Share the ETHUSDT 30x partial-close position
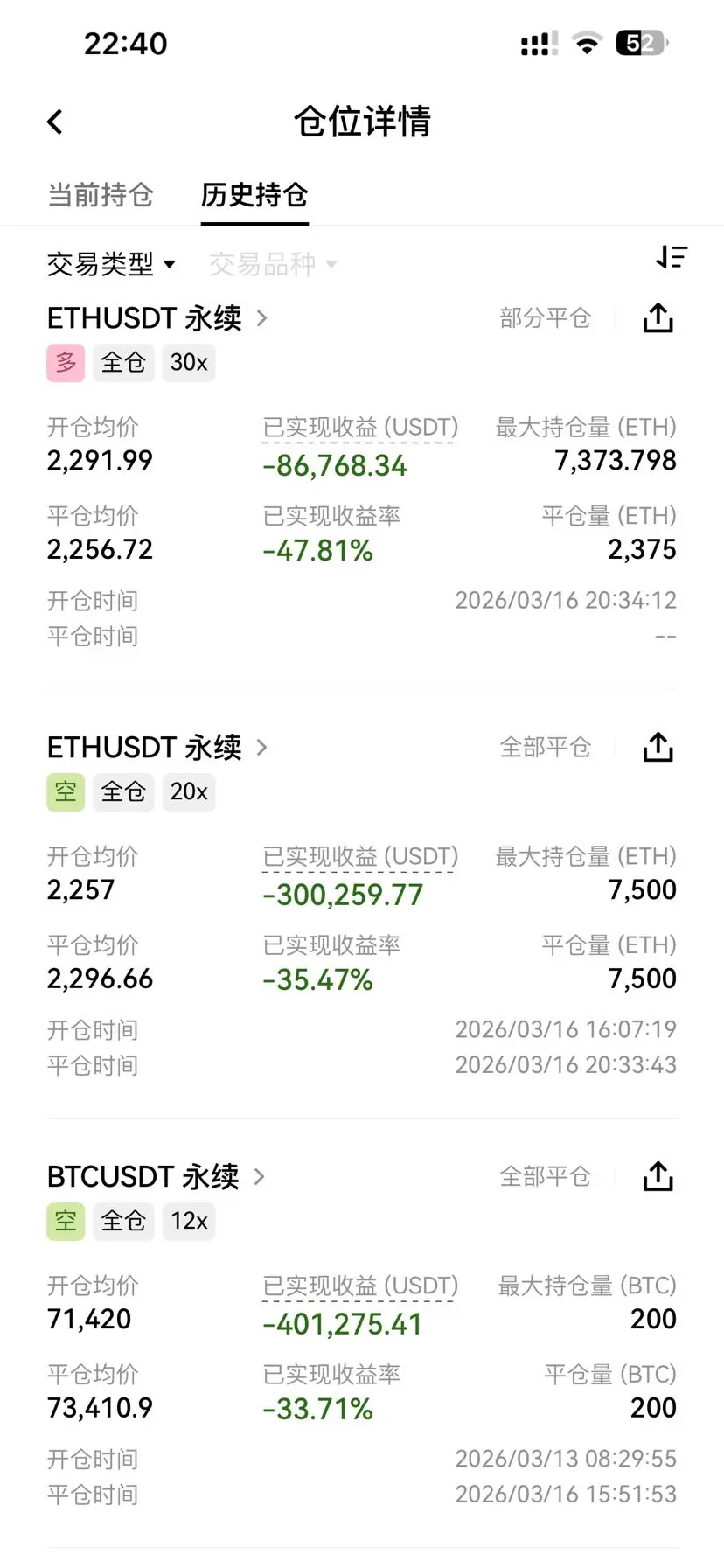724x1568 pixels. (x=658, y=318)
